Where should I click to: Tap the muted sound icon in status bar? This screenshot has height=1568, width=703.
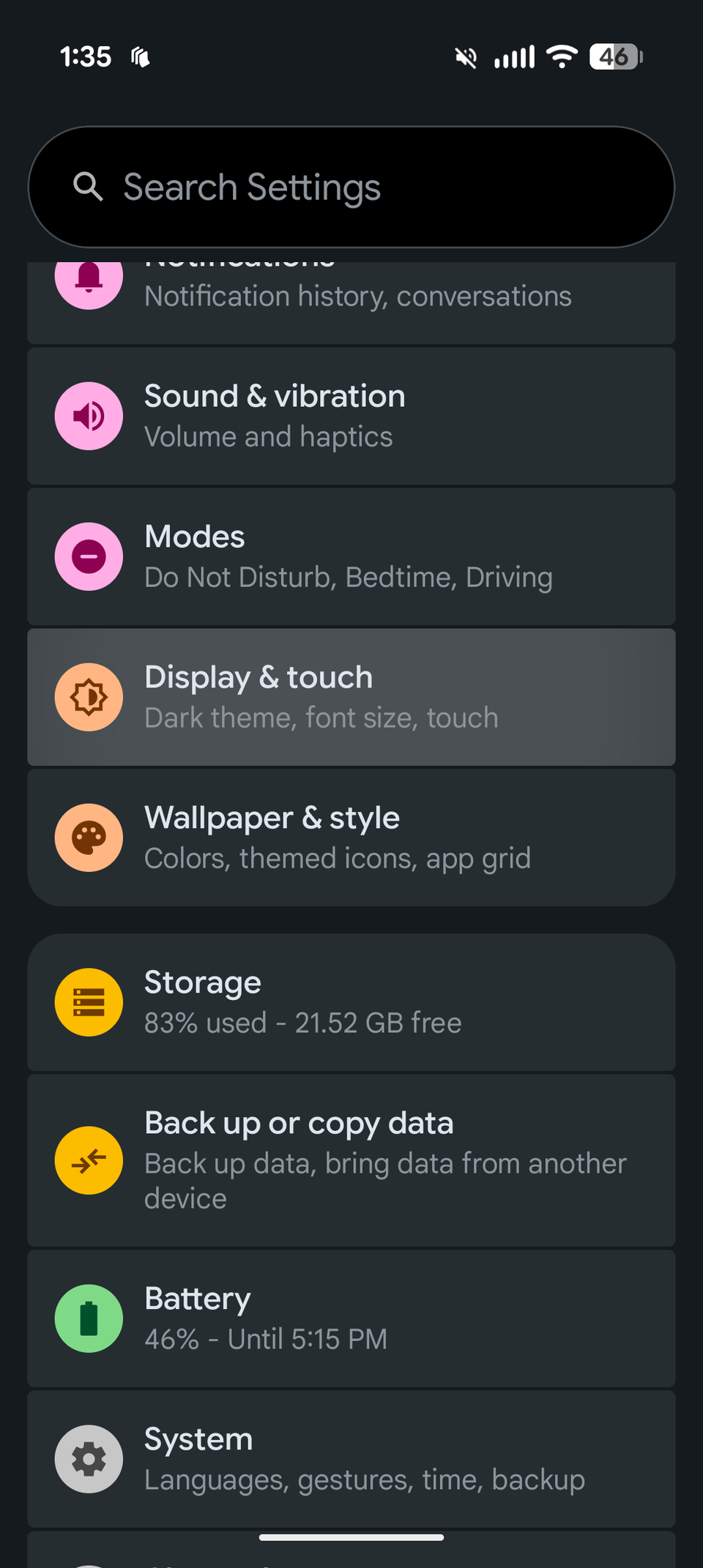tap(466, 56)
